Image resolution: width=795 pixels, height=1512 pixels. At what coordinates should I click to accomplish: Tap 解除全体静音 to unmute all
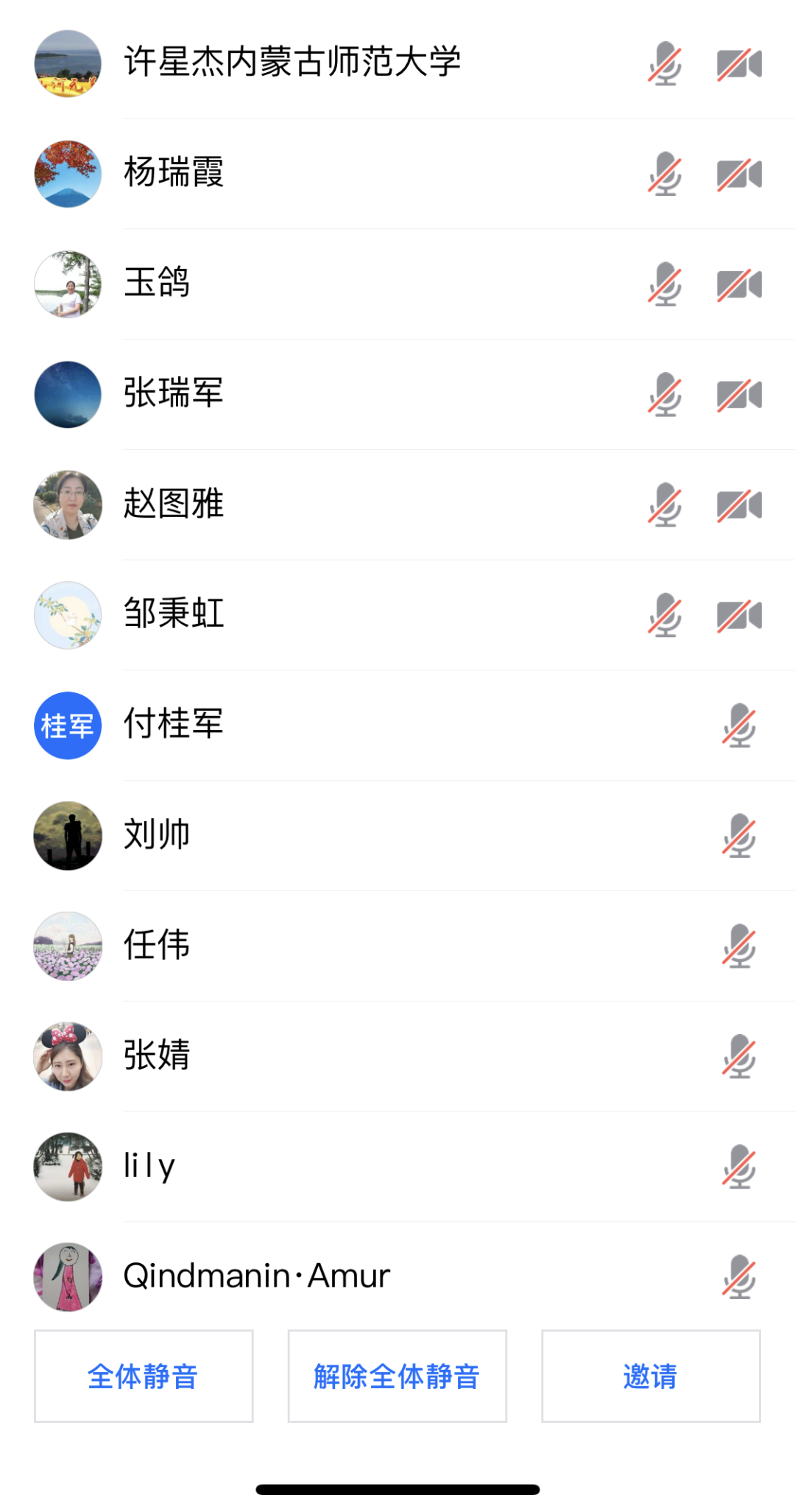point(397,1376)
